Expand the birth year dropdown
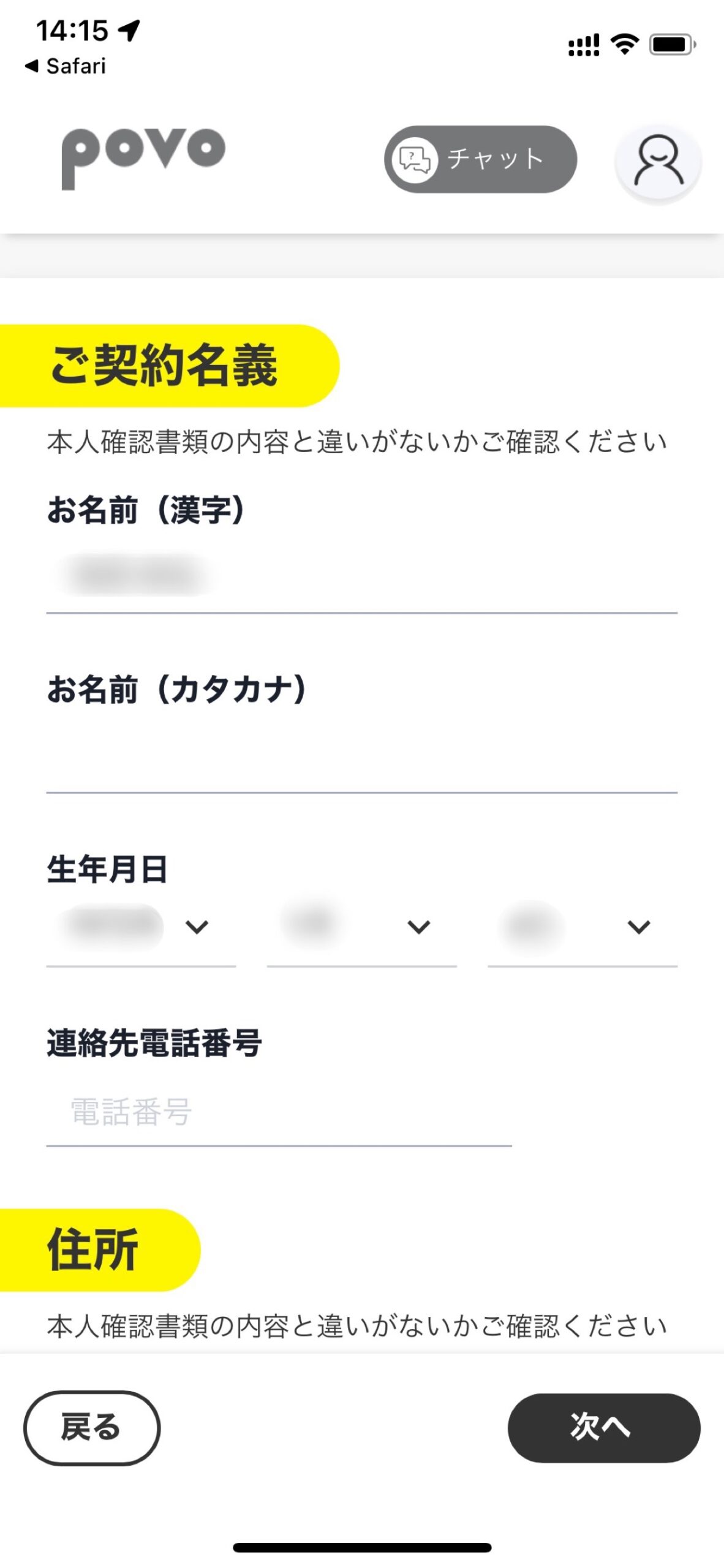 coord(141,927)
